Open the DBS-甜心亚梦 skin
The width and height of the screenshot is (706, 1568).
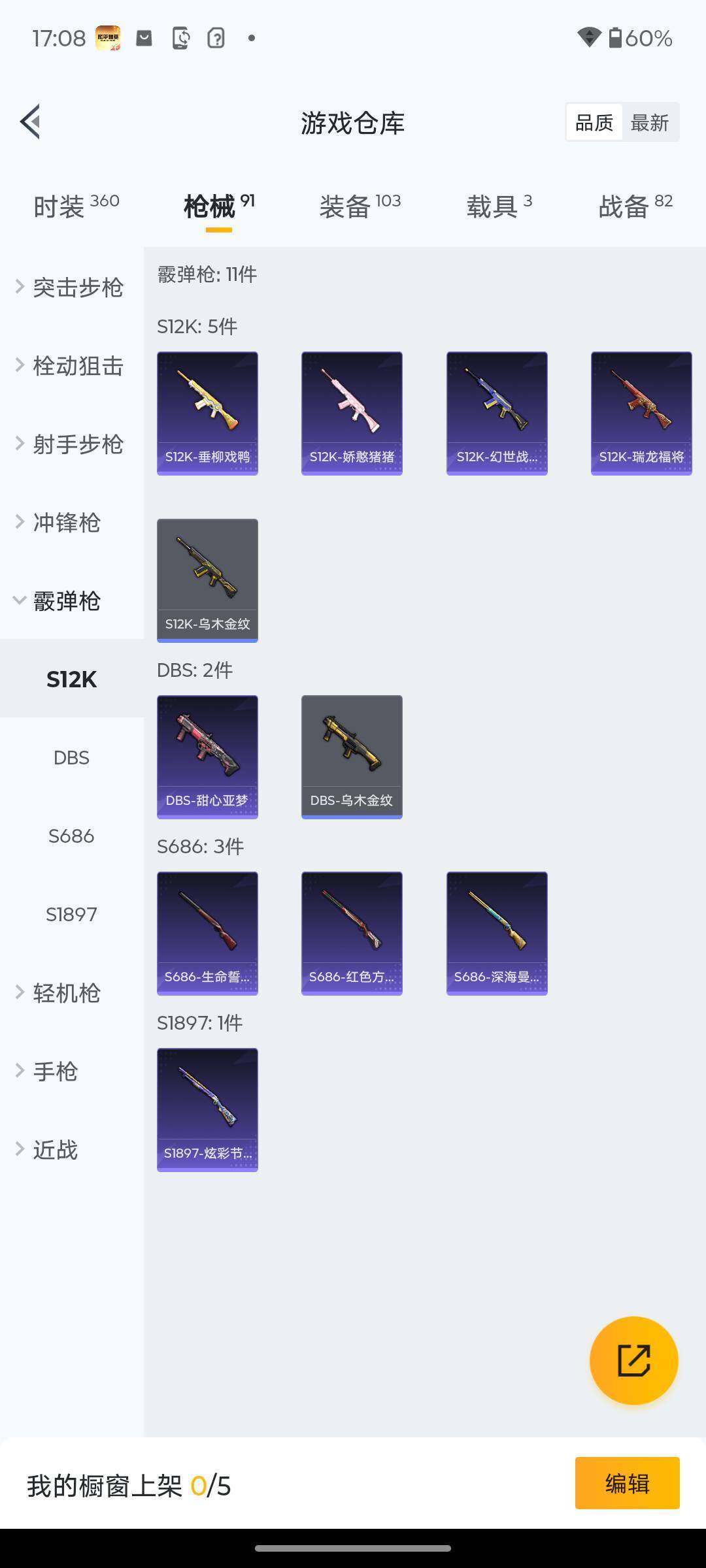point(207,757)
